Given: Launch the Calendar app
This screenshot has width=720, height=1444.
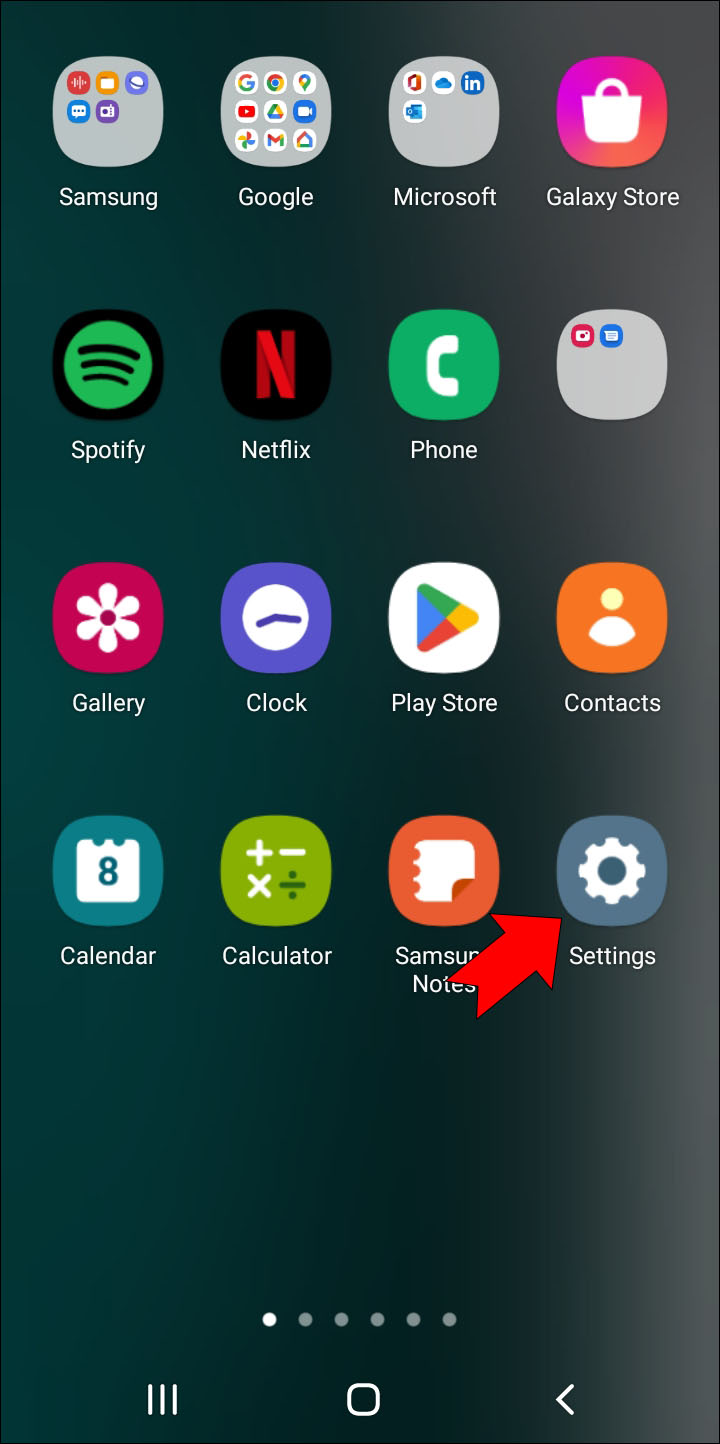Looking at the screenshot, I should click(x=108, y=870).
